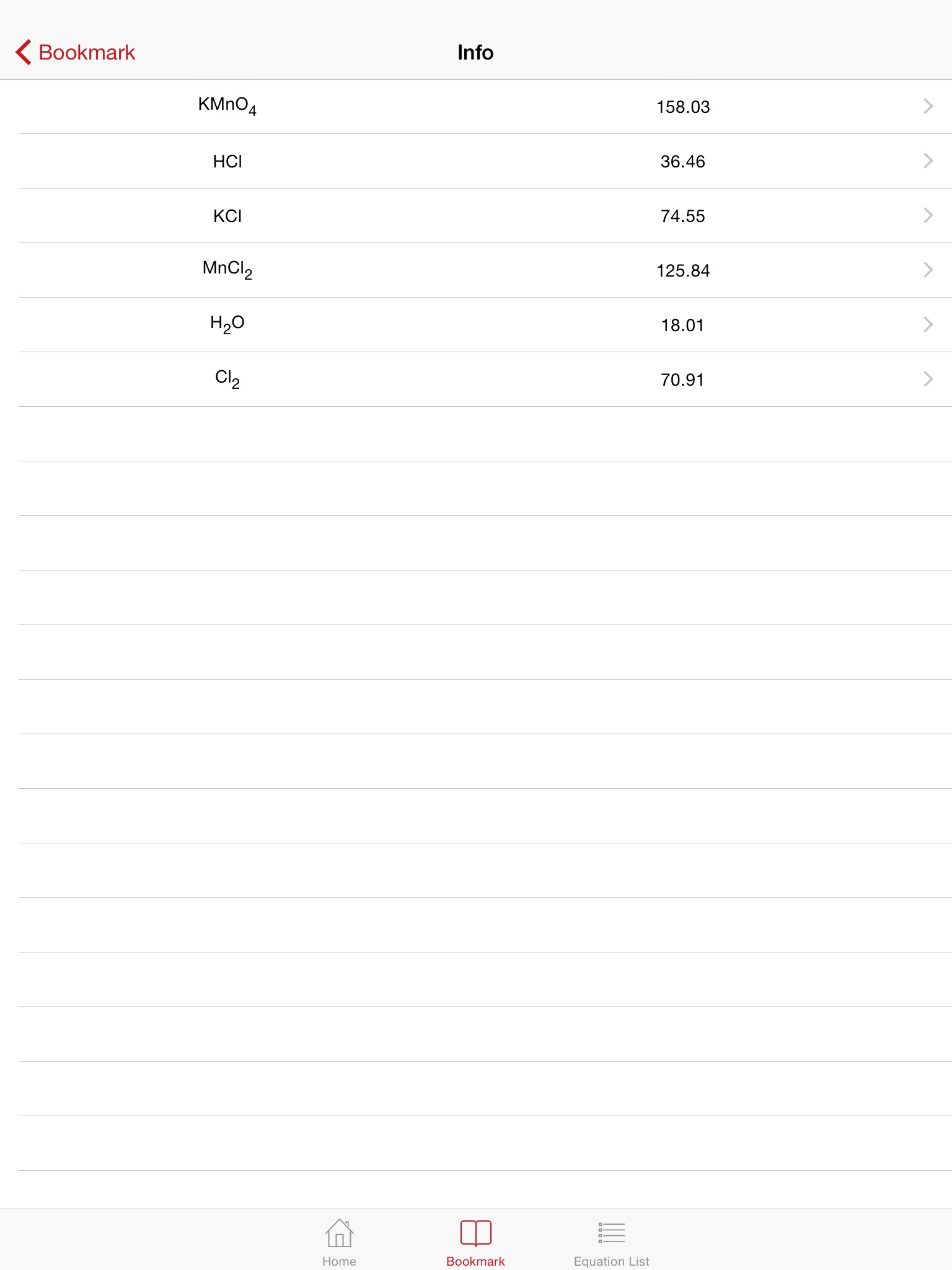Switch to the Home tab
This screenshot has height=1270, width=952.
point(339,1242)
